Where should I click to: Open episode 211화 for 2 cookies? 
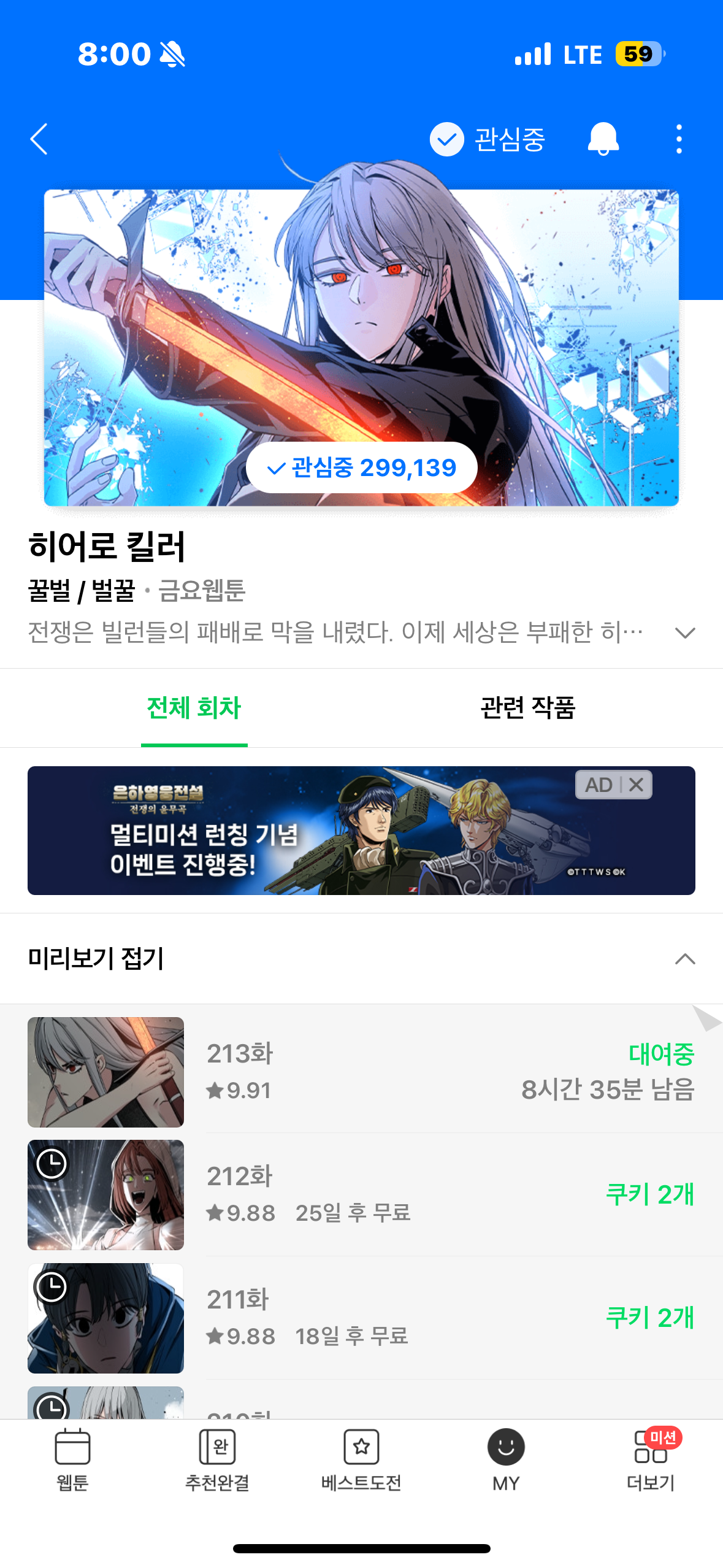[x=361, y=1318]
